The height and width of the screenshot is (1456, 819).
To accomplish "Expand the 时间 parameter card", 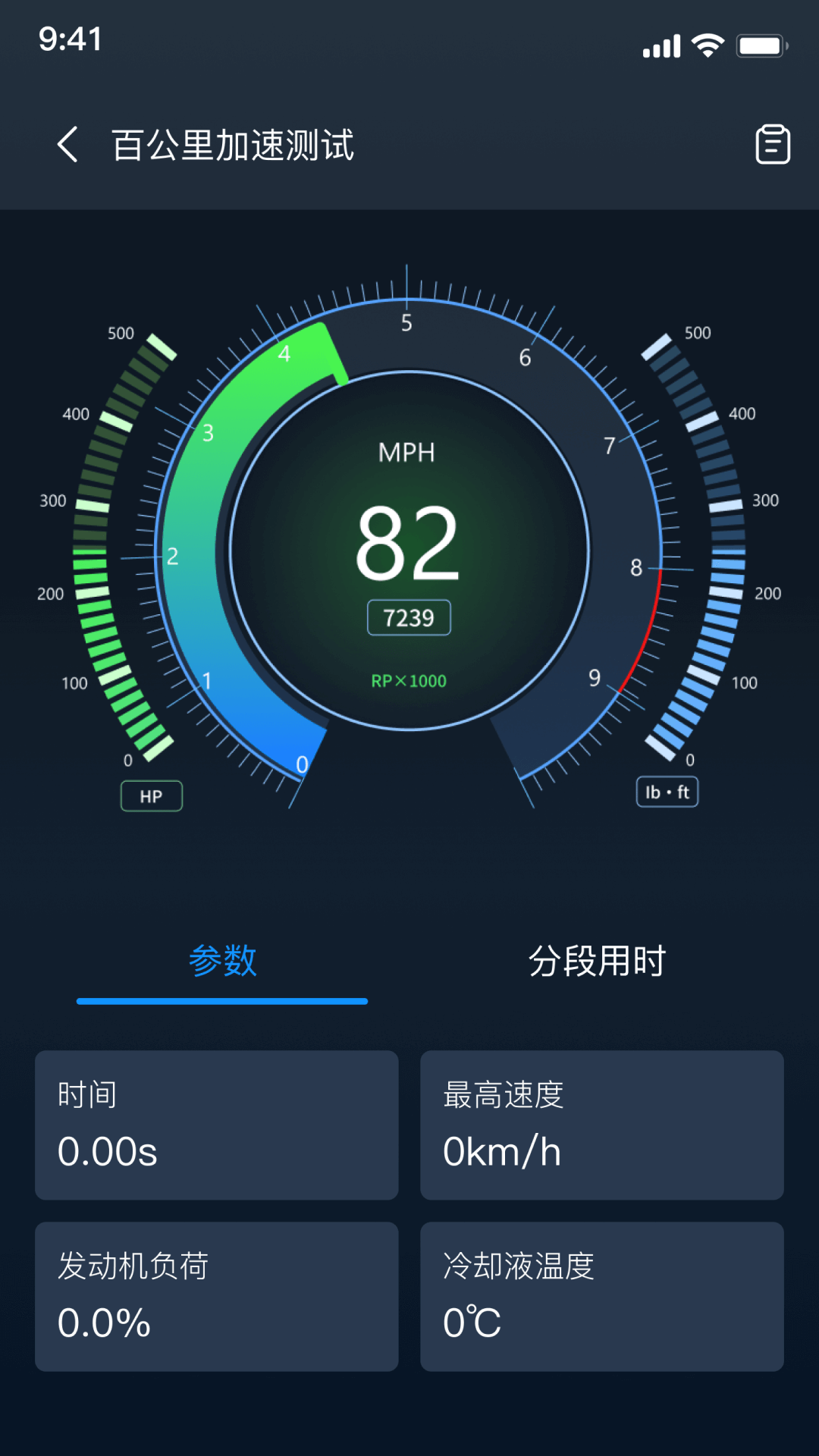I will pos(216,1126).
